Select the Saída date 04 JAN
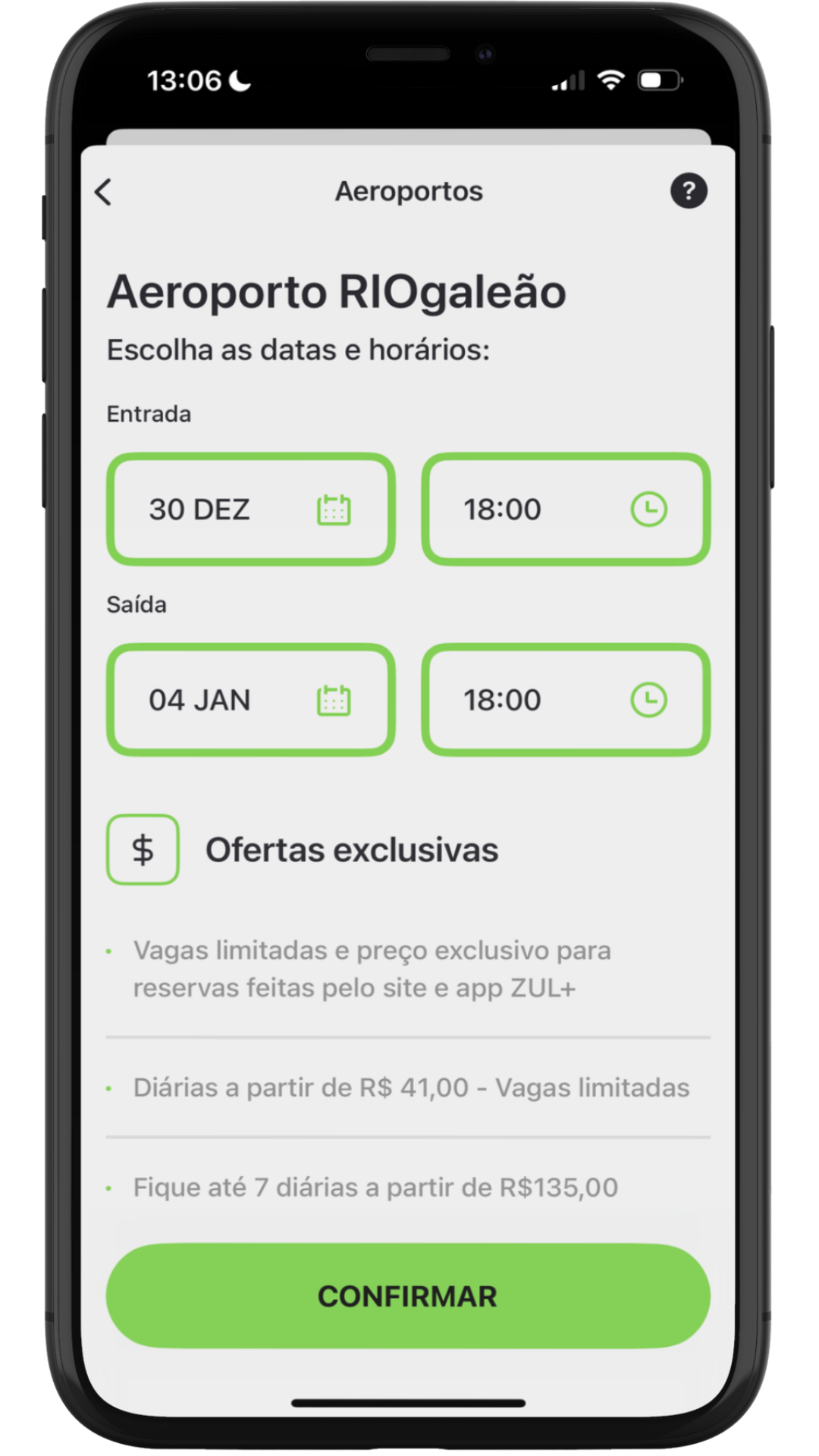Viewport: 819px width, 1456px height. [250, 699]
